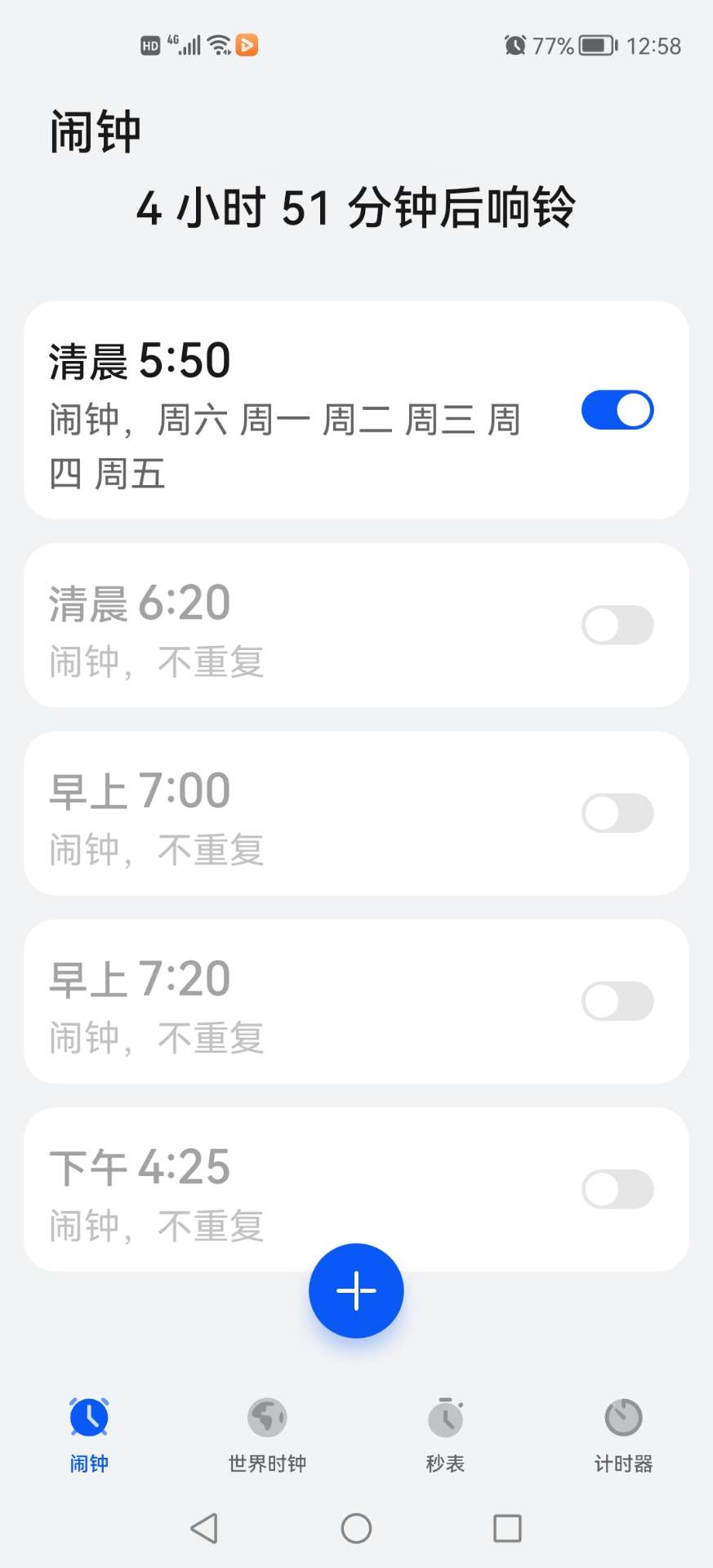Activate the 4:25 afternoon alarm
Screen dimensions: 713x1568
coord(617,1189)
